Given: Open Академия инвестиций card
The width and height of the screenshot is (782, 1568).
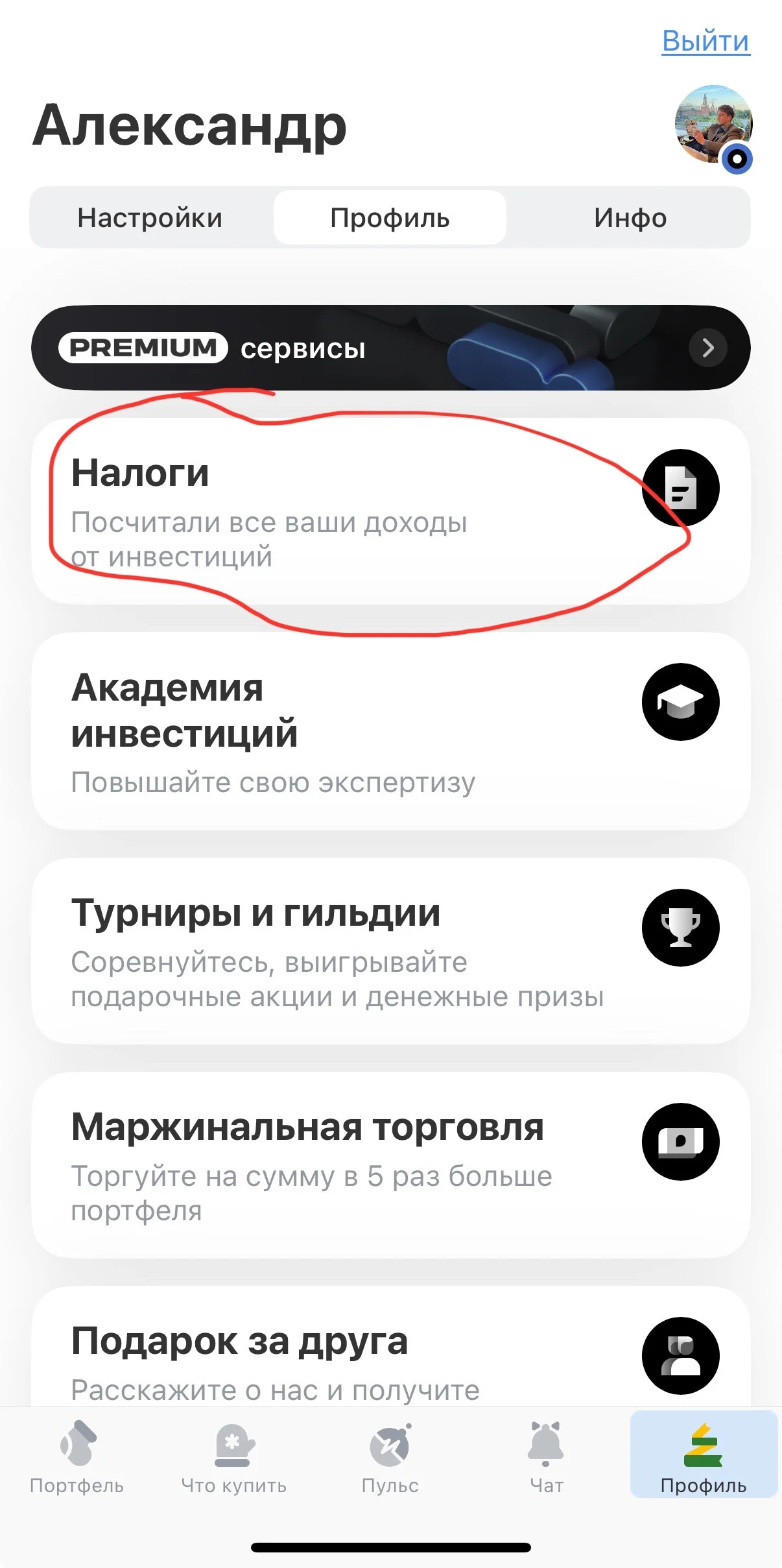Looking at the screenshot, I should click(x=391, y=732).
